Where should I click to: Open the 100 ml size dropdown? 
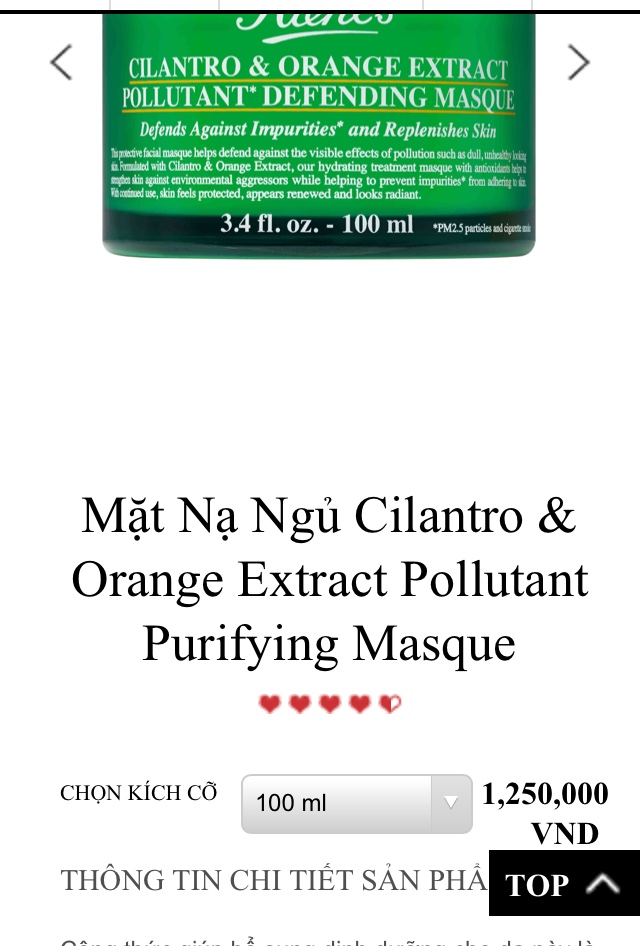(356, 803)
